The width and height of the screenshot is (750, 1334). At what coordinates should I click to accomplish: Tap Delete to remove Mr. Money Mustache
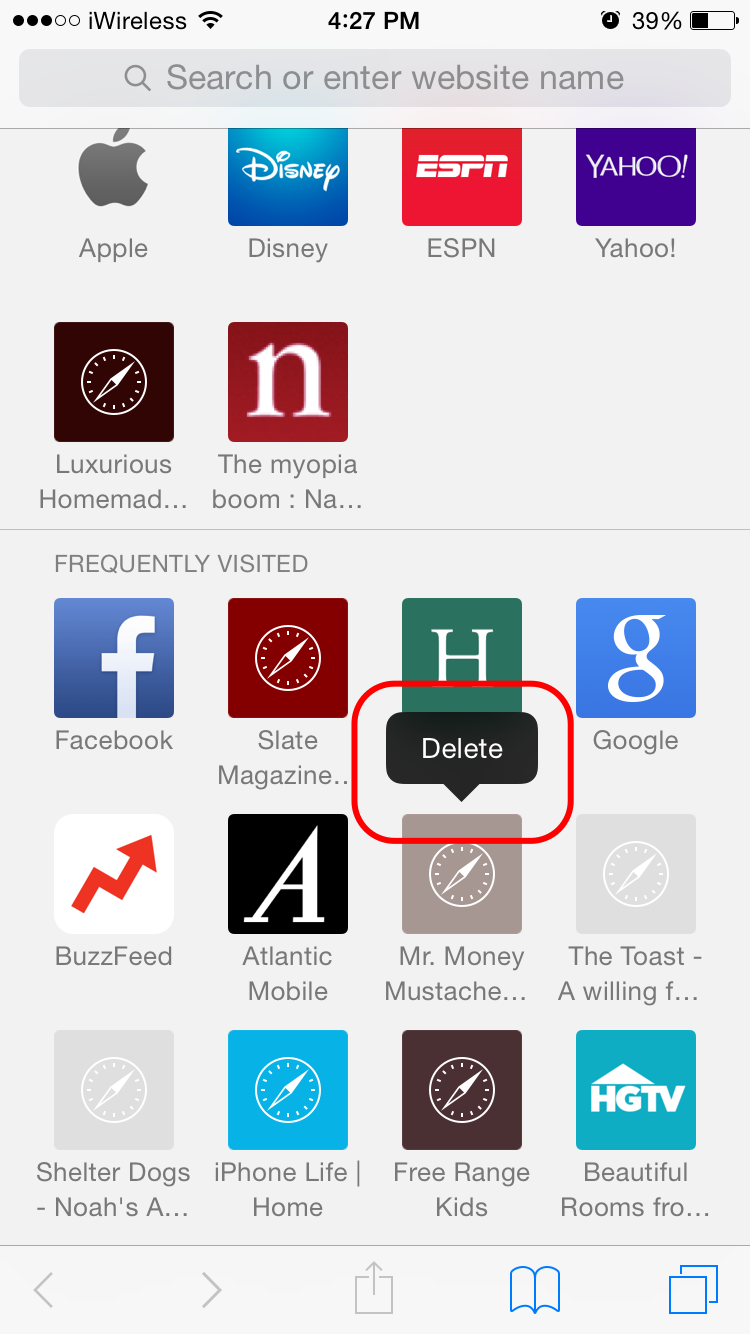coord(461,747)
